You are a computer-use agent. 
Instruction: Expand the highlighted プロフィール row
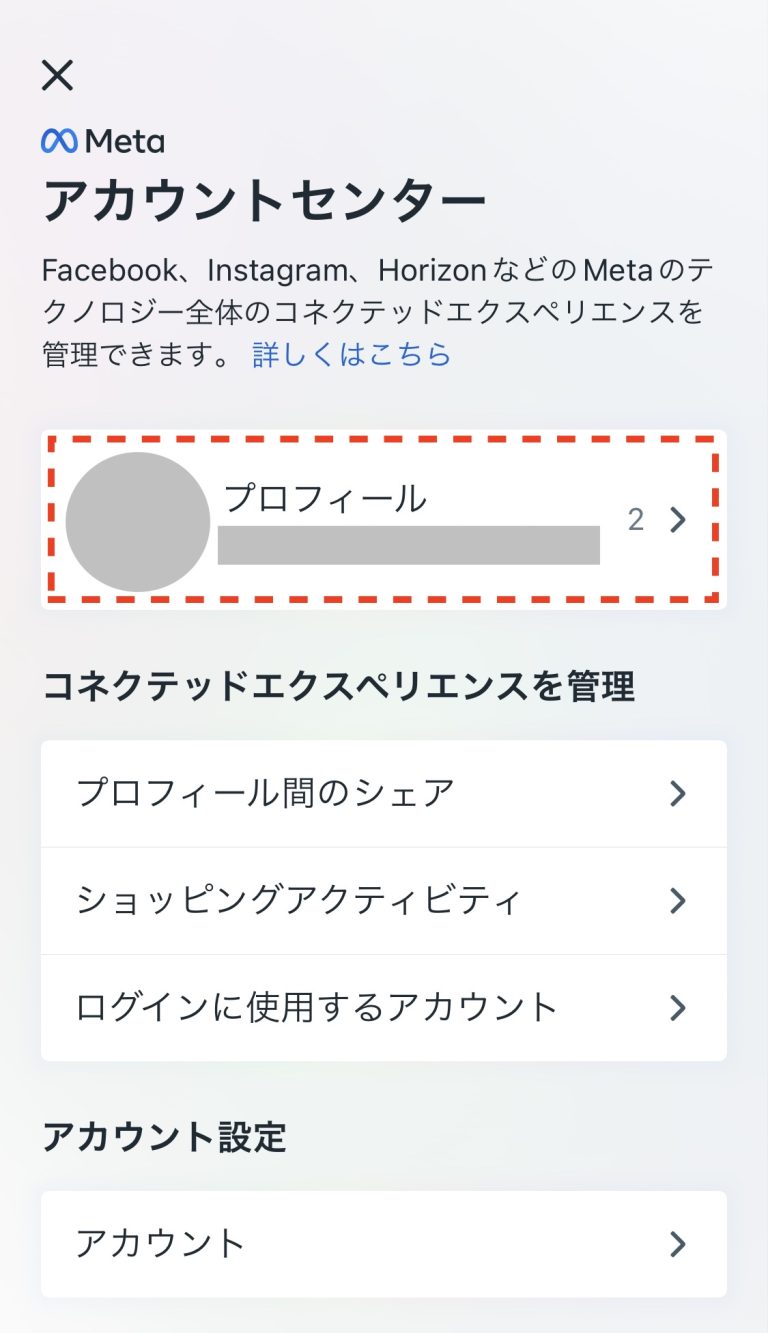click(x=384, y=518)
